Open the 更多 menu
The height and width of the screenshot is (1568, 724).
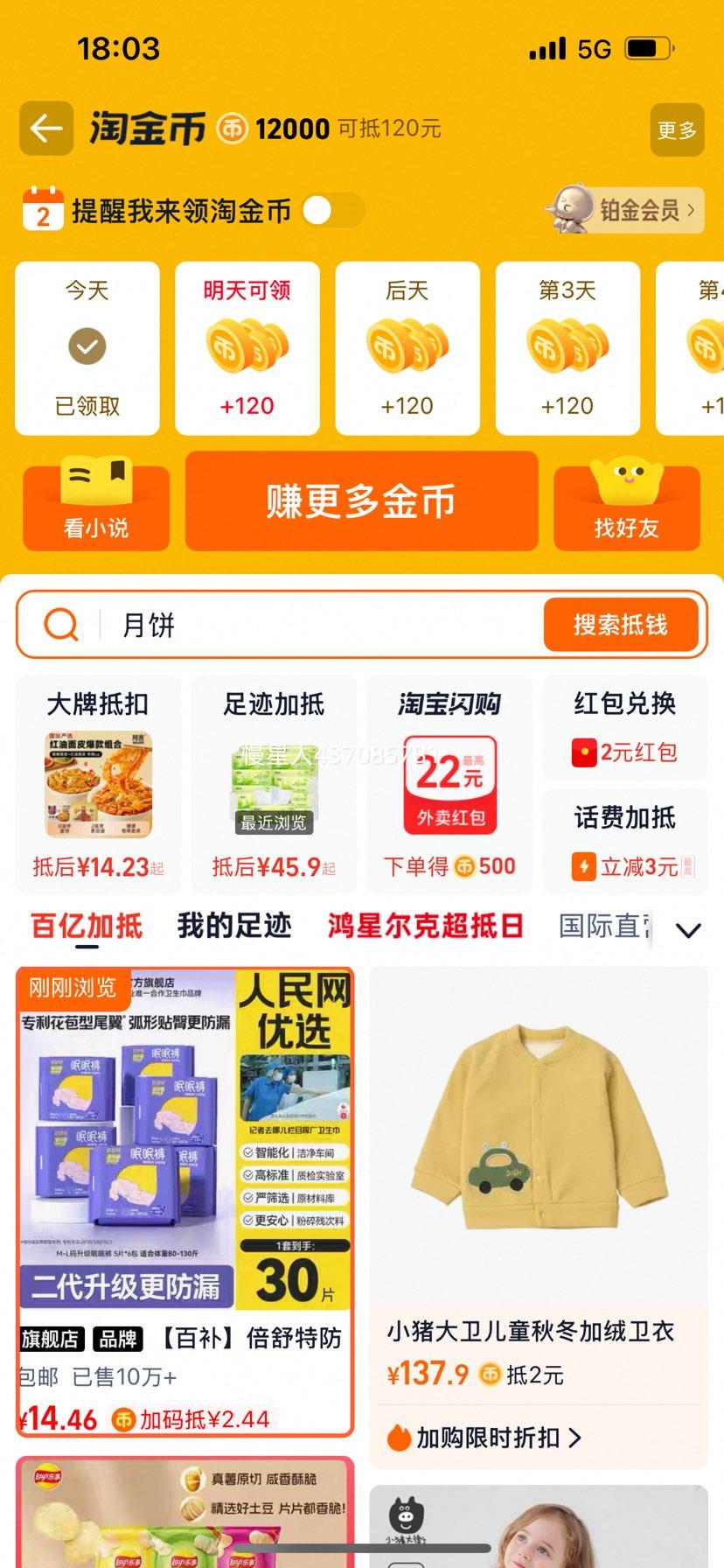(677, 130)
